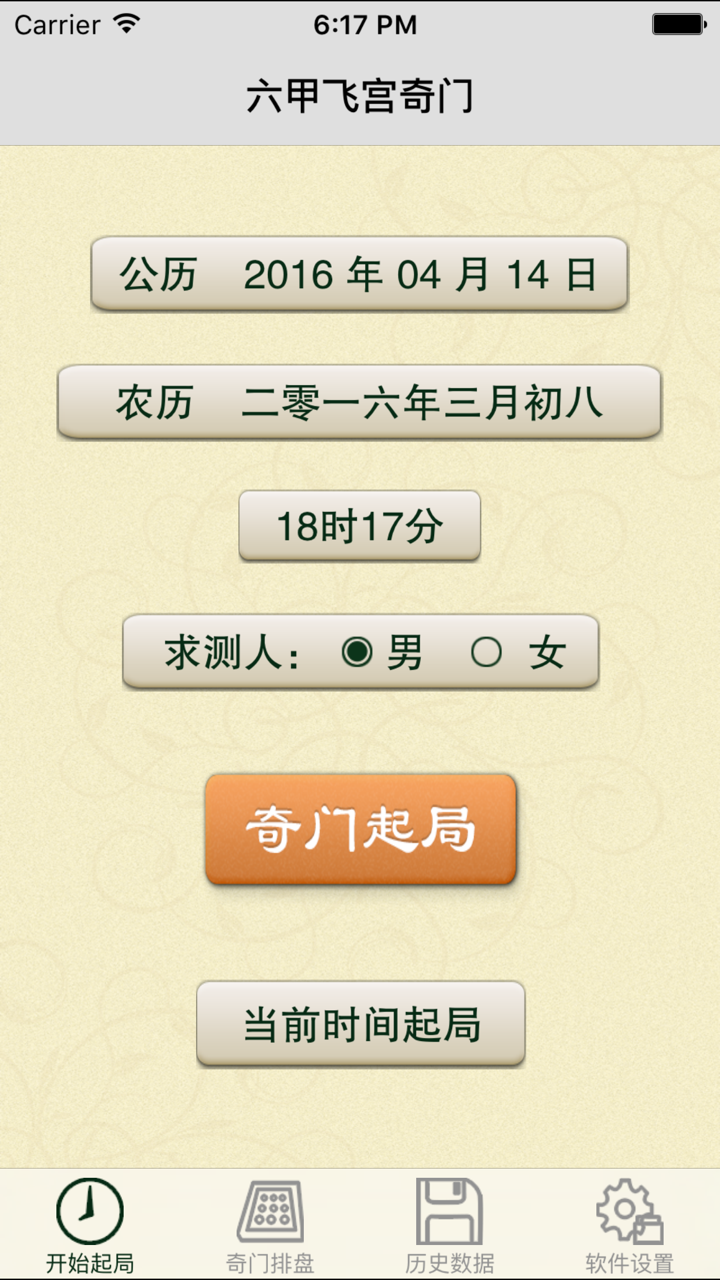Click the 当前时间起局 button
720x1280 pixels.
tap(360, 1023)
